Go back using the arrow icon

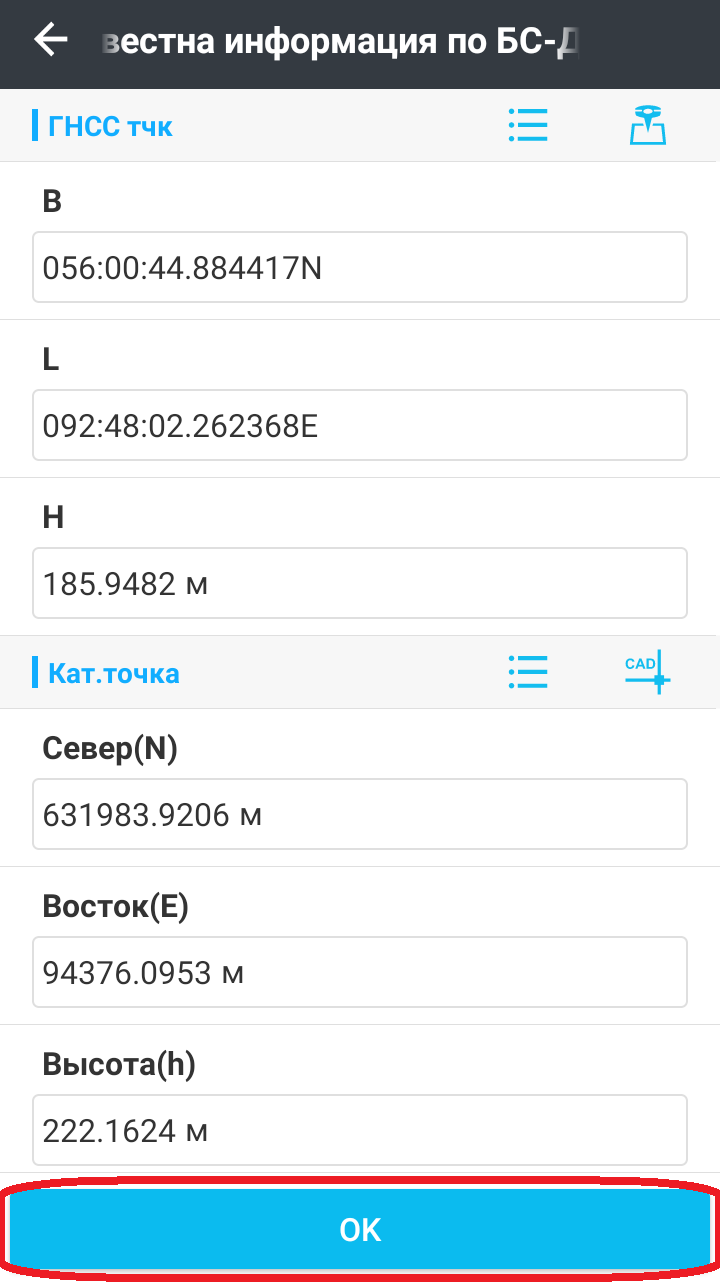coord(50,40)
